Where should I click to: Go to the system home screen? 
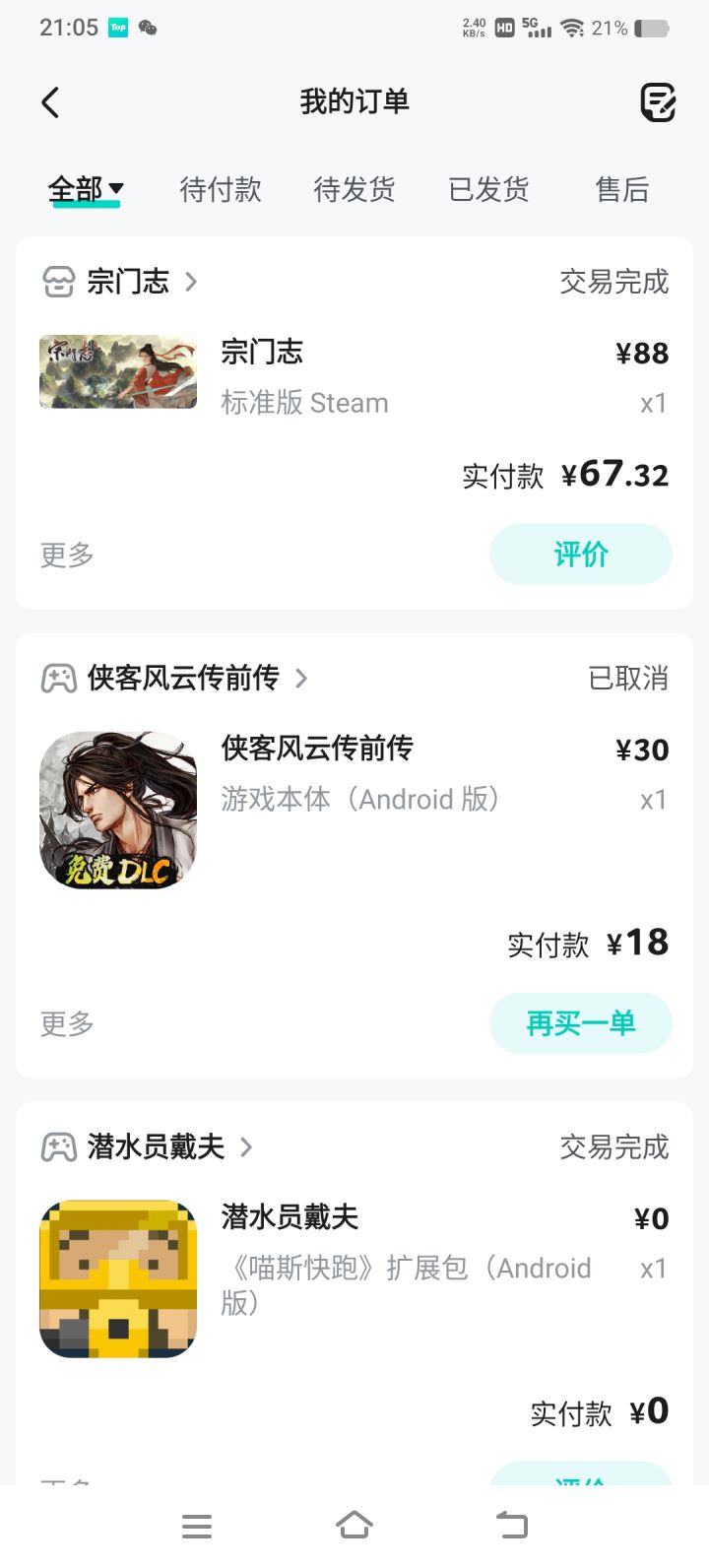coord(354,1526)
